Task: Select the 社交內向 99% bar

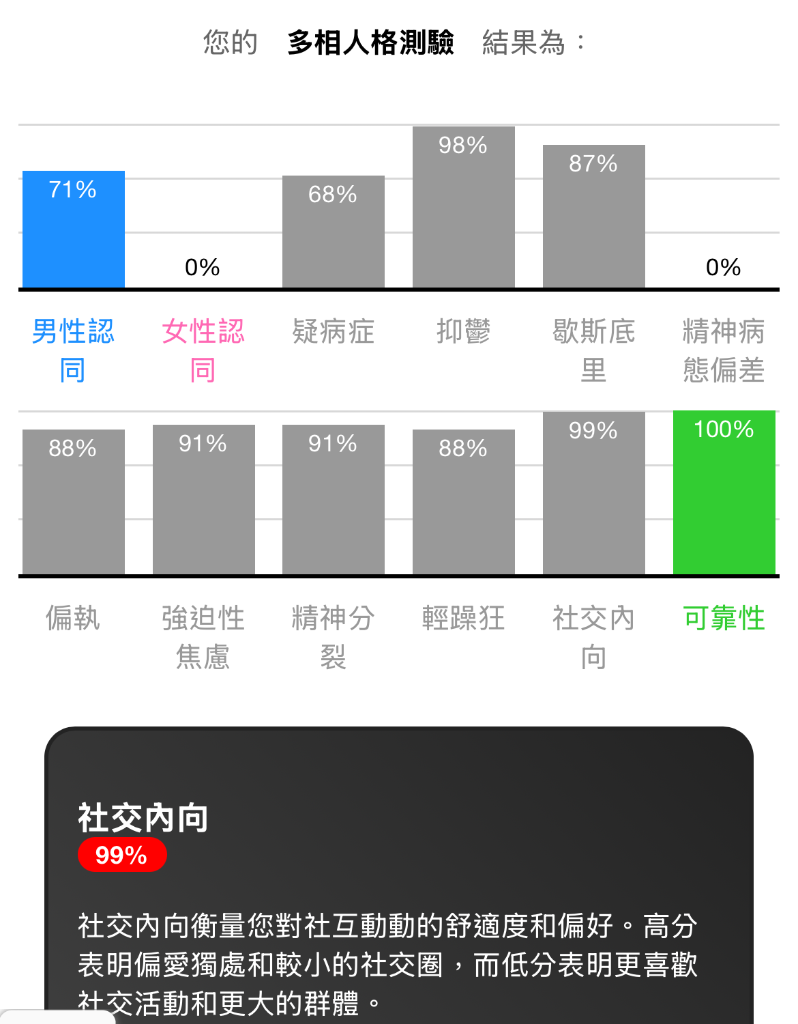Action: coord(593,493)
